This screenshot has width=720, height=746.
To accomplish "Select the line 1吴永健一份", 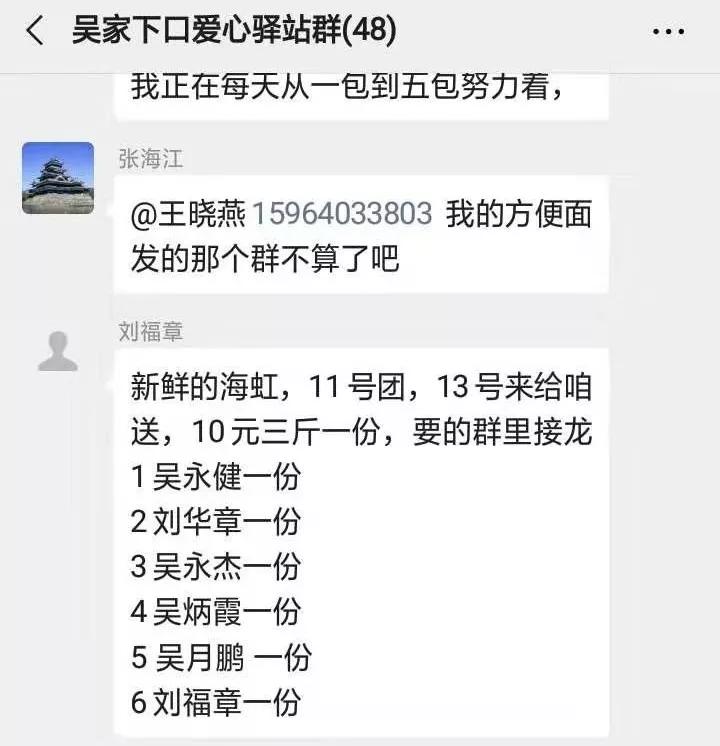I will 205,478.
